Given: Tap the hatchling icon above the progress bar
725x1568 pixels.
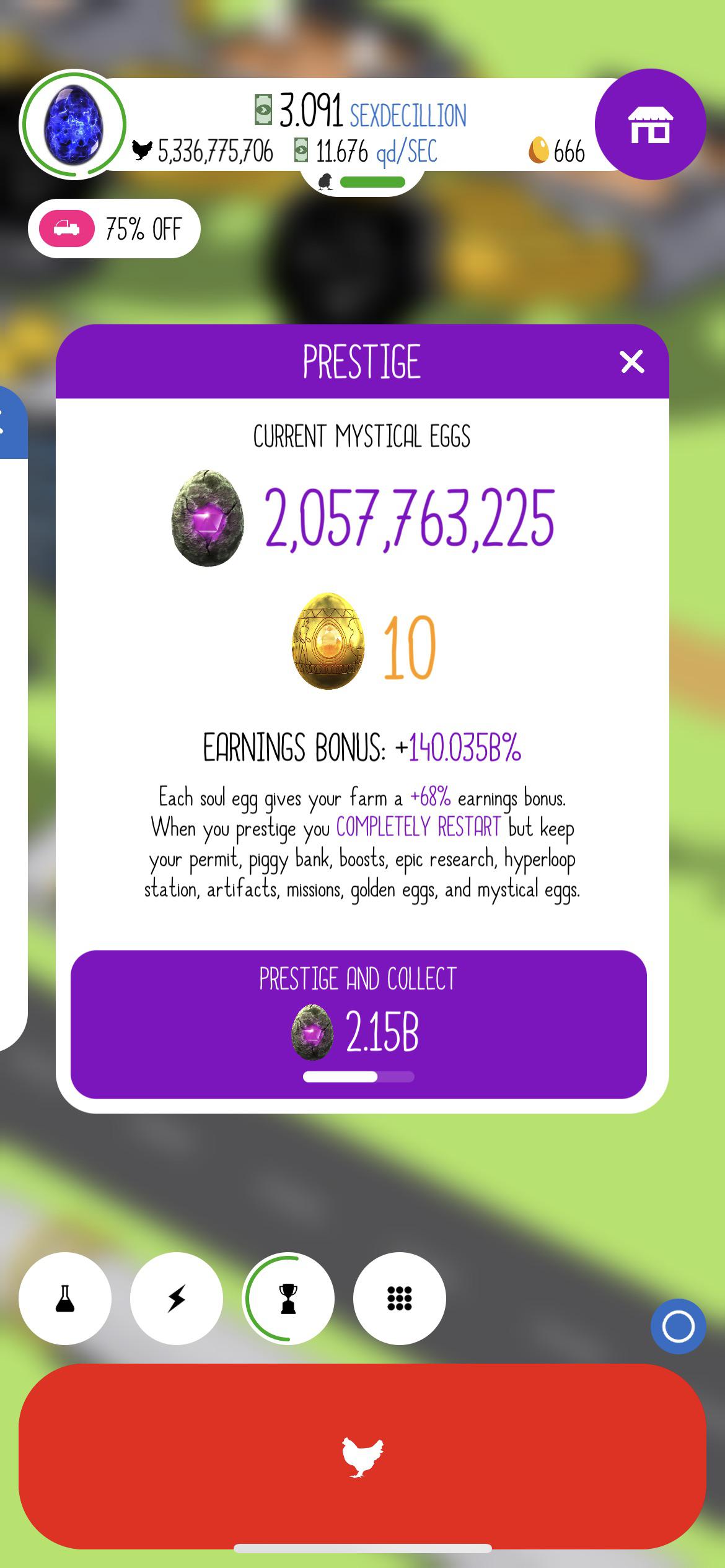Looking at the screenshot, I should pos(327,182).
